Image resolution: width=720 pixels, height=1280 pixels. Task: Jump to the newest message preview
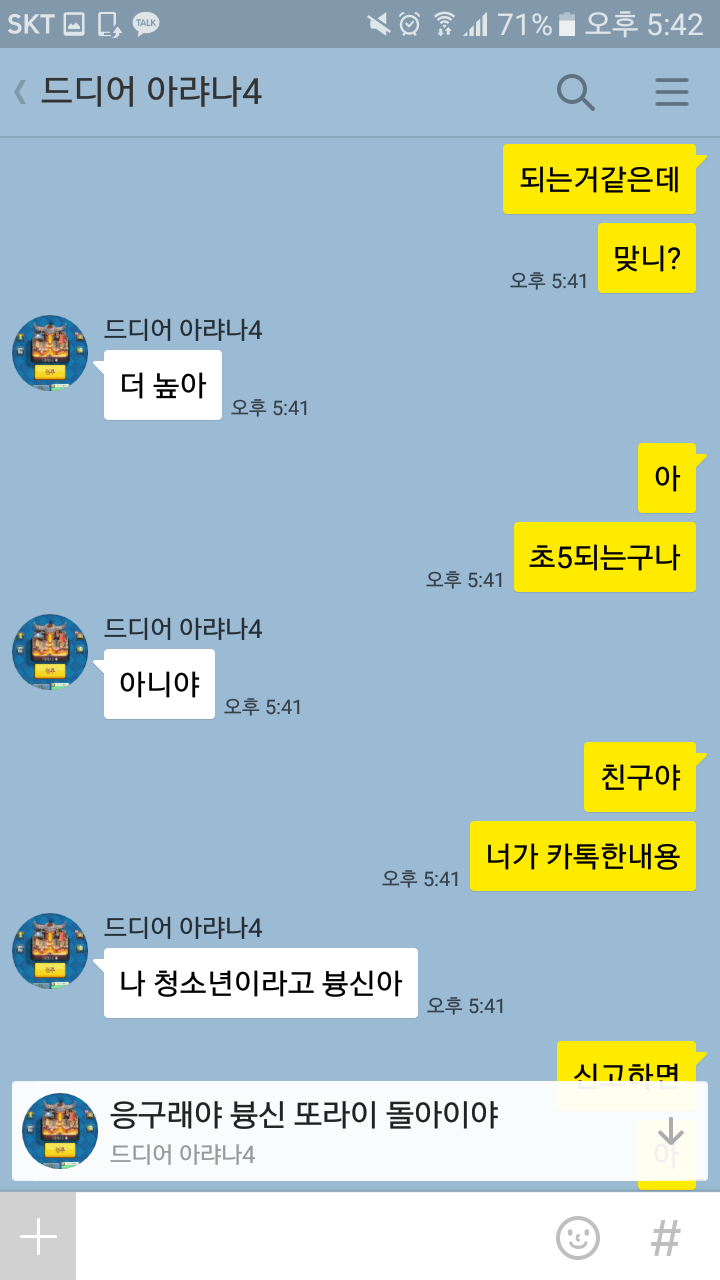360,1131
